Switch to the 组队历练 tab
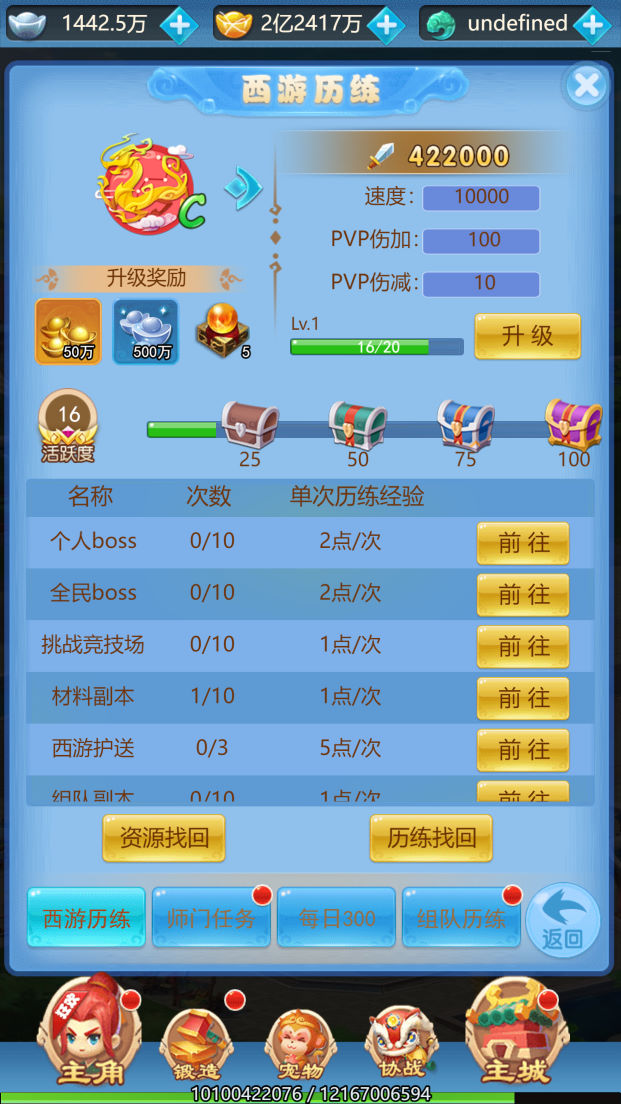Image resolution: width=621 pixels, height=1104 pixels. click(461, 918)
